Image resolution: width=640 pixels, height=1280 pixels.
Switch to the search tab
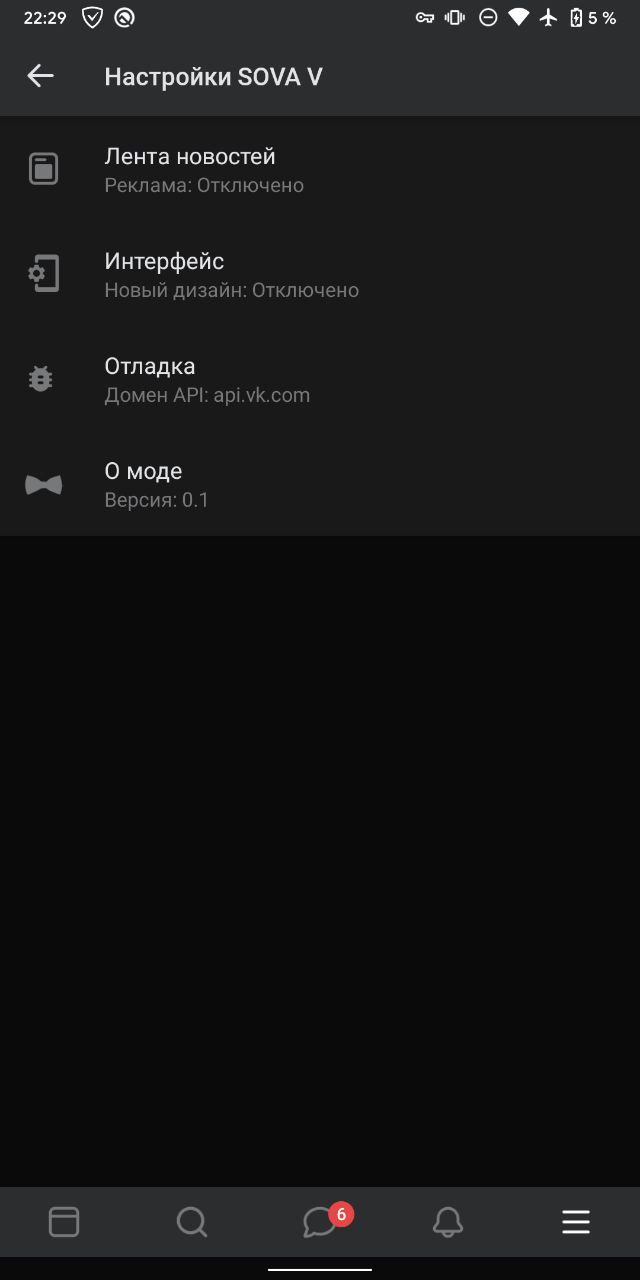(x=192, y=1222)
